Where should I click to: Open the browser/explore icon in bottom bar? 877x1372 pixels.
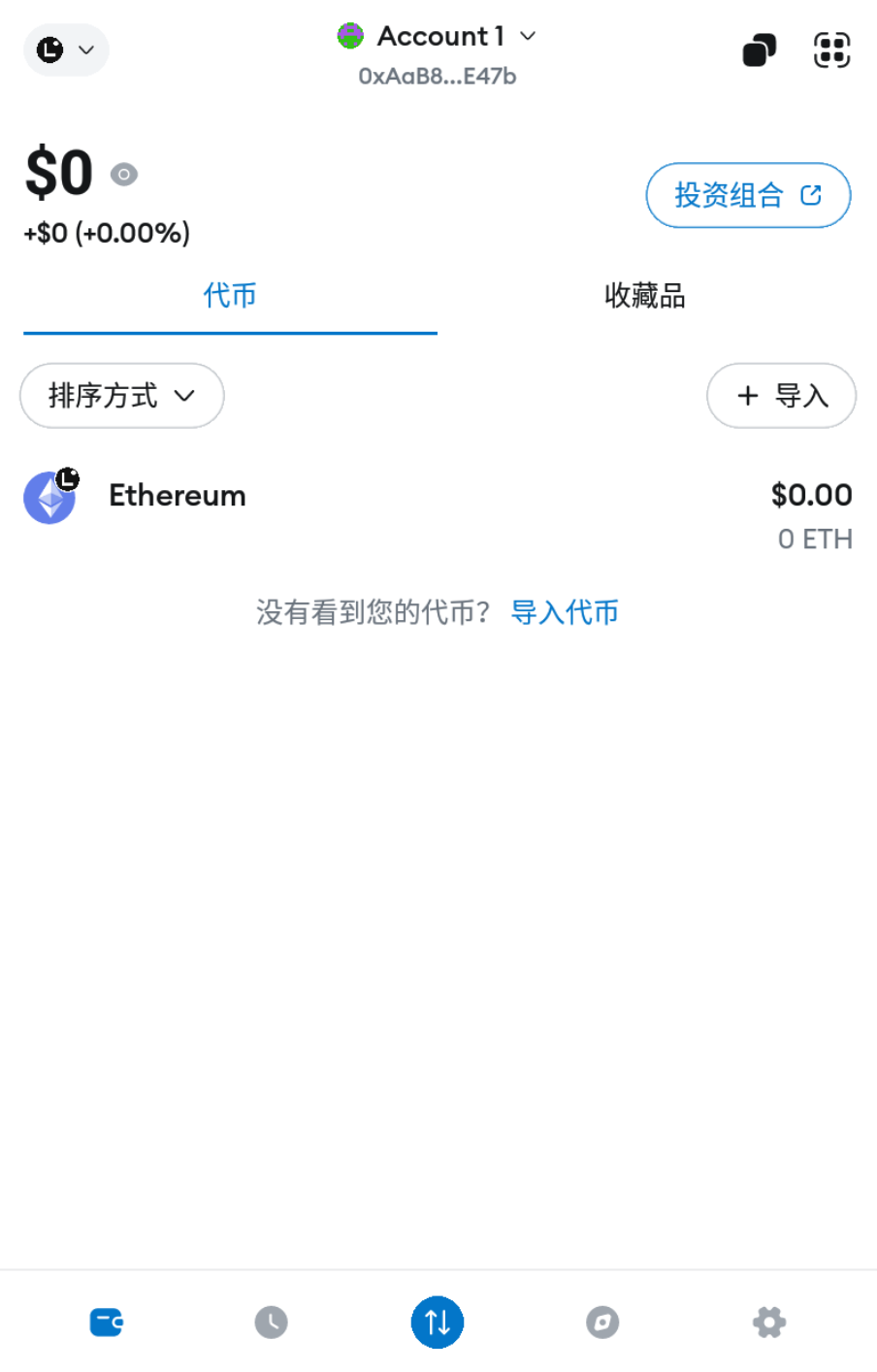coord(602,1322)
